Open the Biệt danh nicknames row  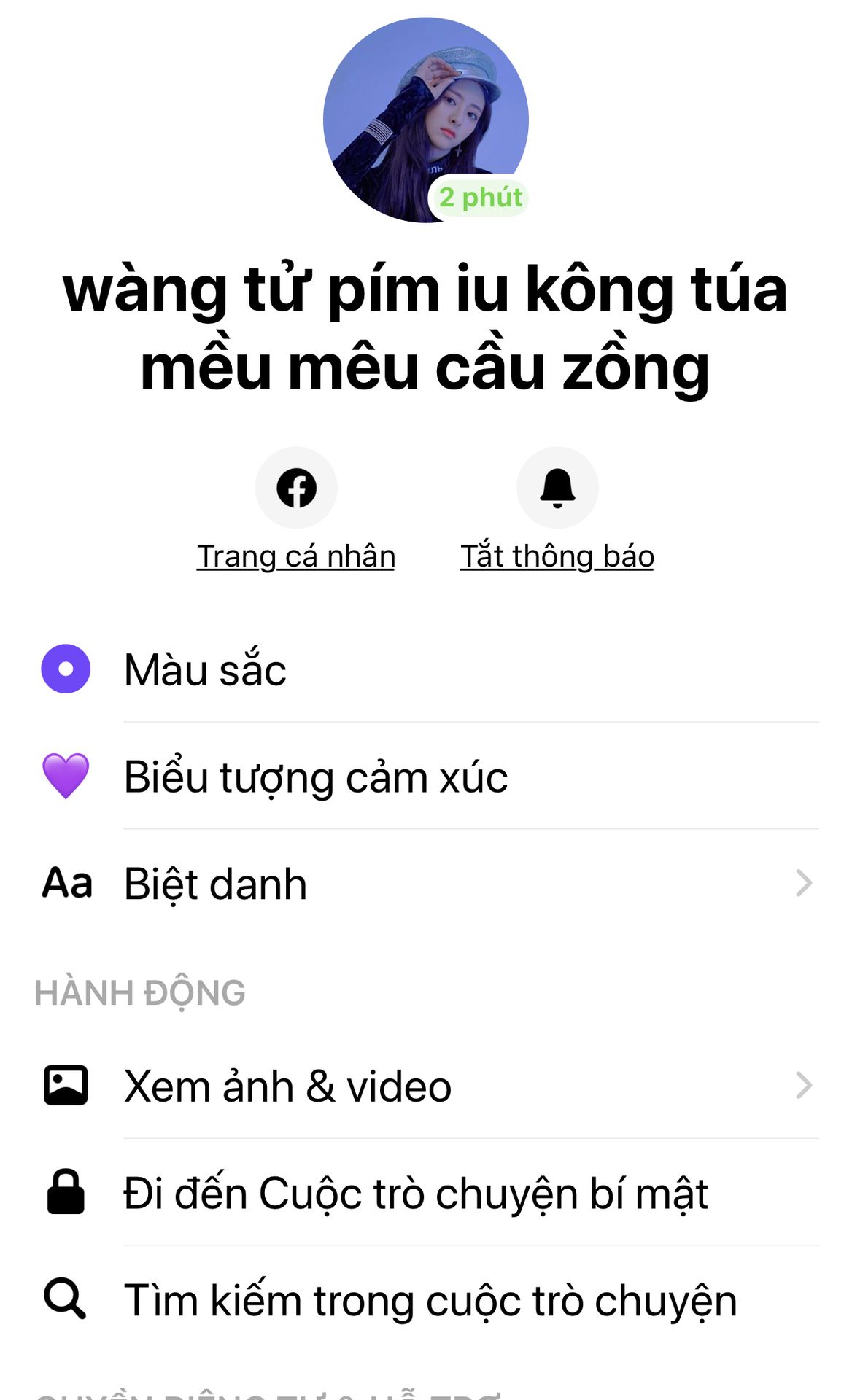(426, 883)
